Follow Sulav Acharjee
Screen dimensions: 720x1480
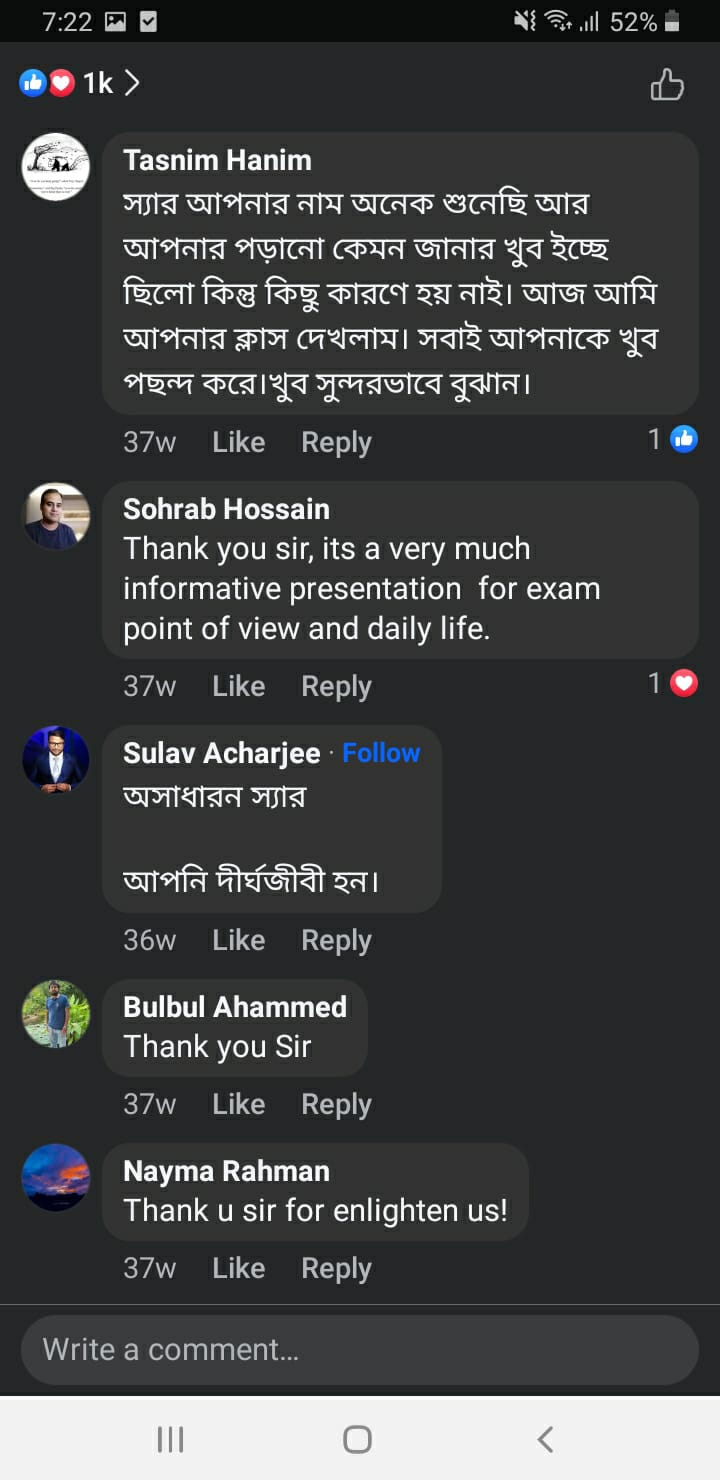[381, 753]
